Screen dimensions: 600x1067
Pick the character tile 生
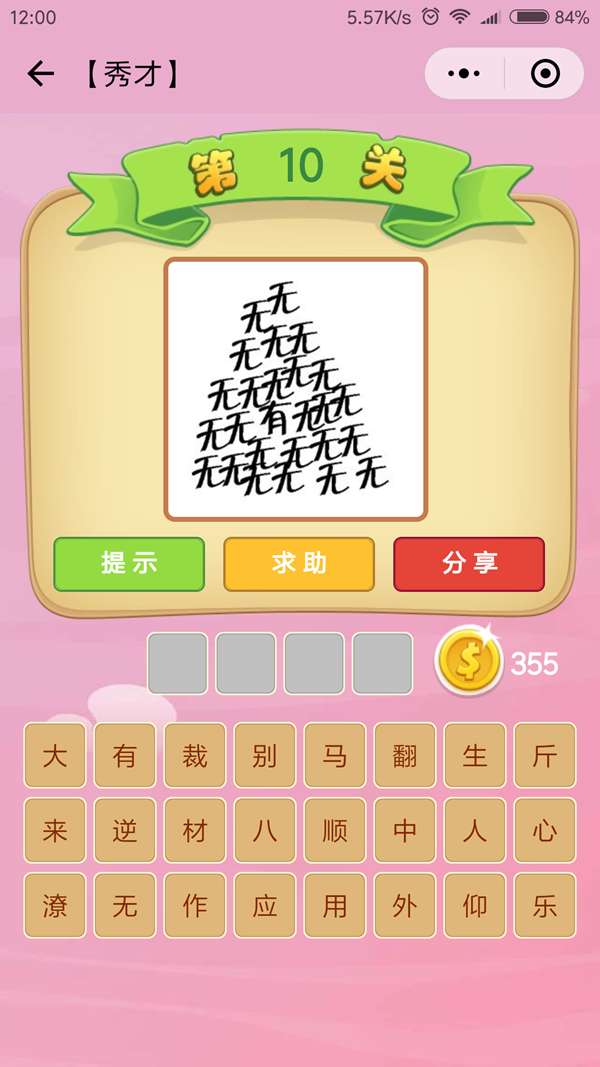click(x=475, y=756)
